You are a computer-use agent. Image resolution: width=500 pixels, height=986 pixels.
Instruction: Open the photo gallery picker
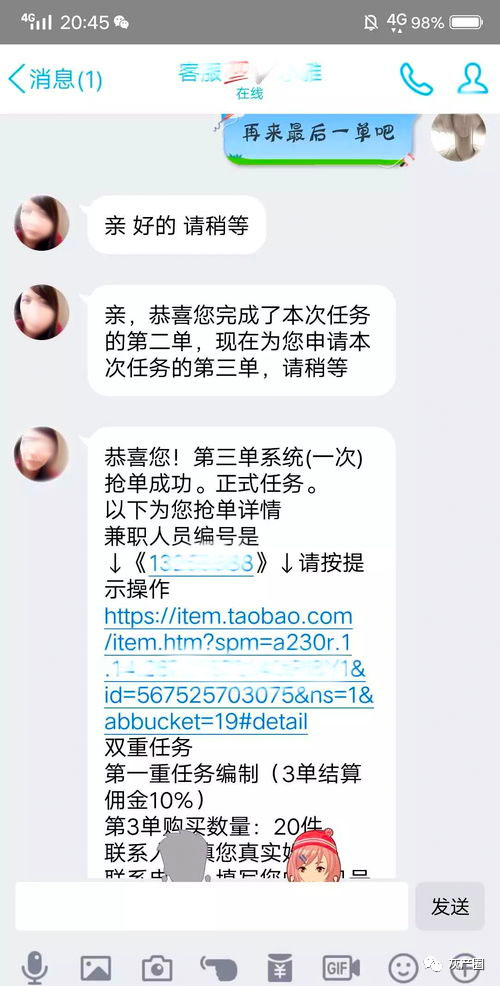click(x=96, y=968)
